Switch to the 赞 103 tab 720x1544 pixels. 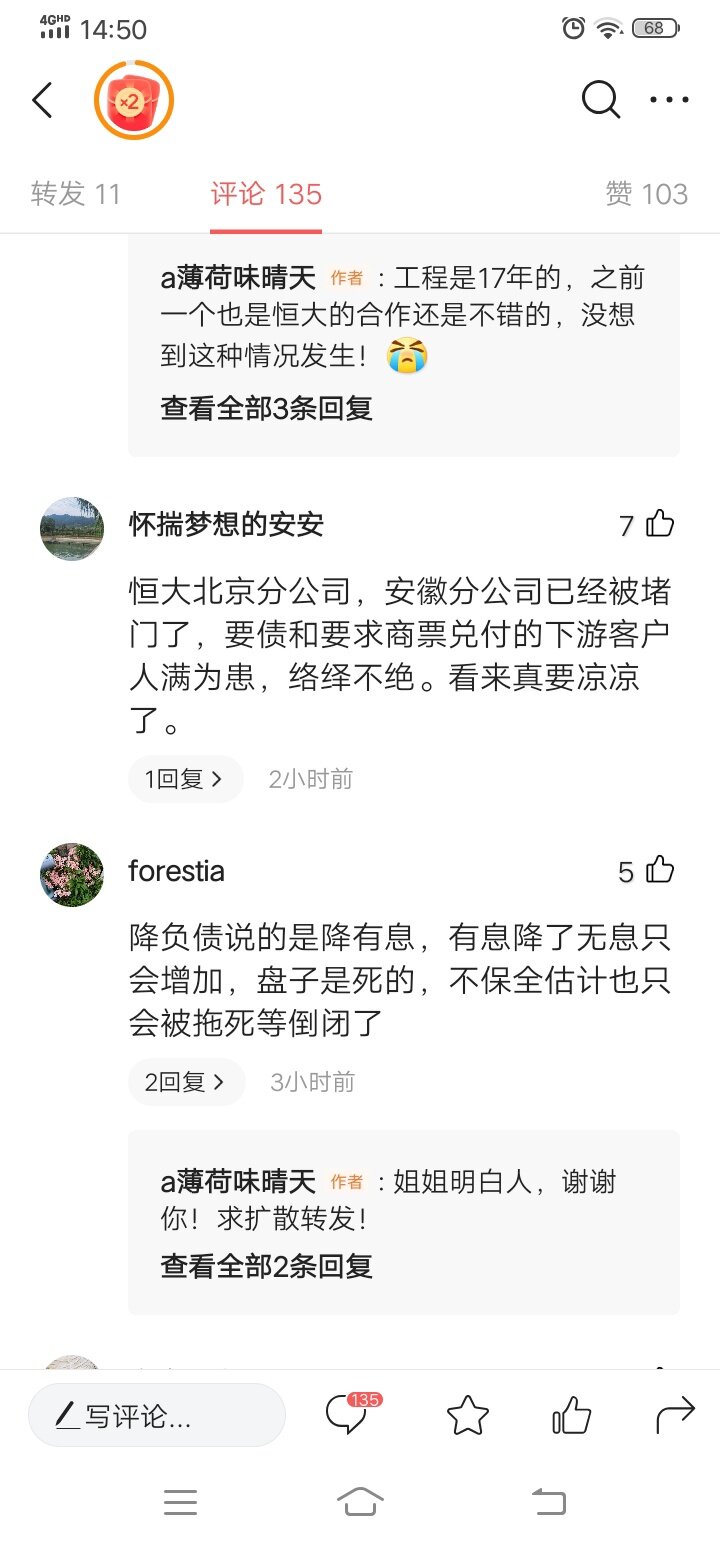(x=646, y=194)
